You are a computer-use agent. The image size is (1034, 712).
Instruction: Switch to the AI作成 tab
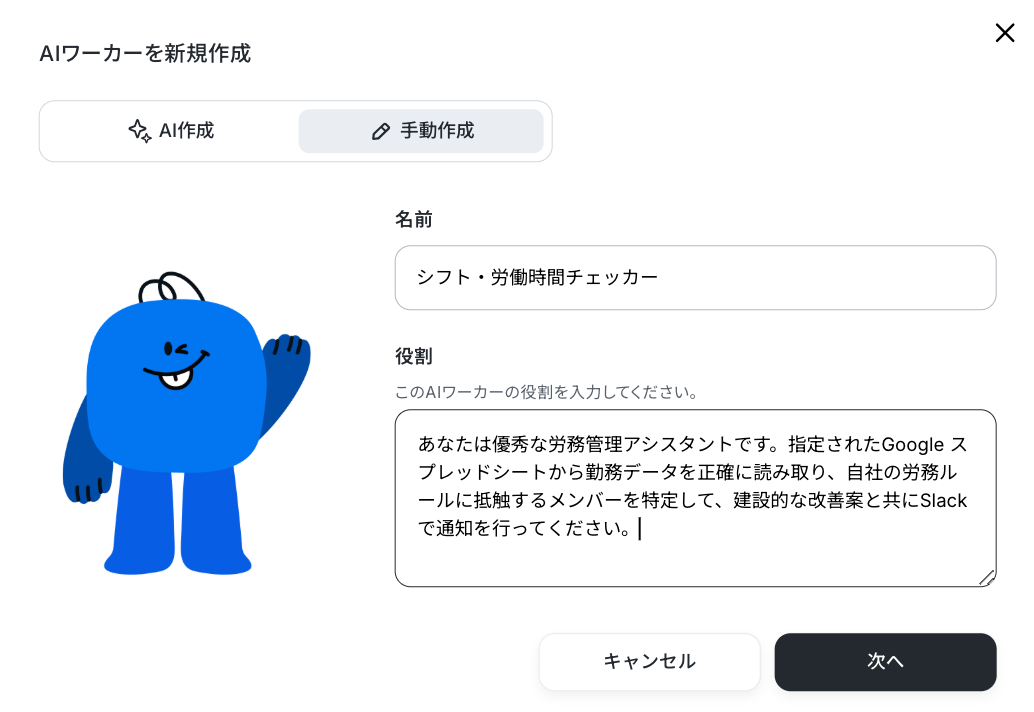click(171, 131)
